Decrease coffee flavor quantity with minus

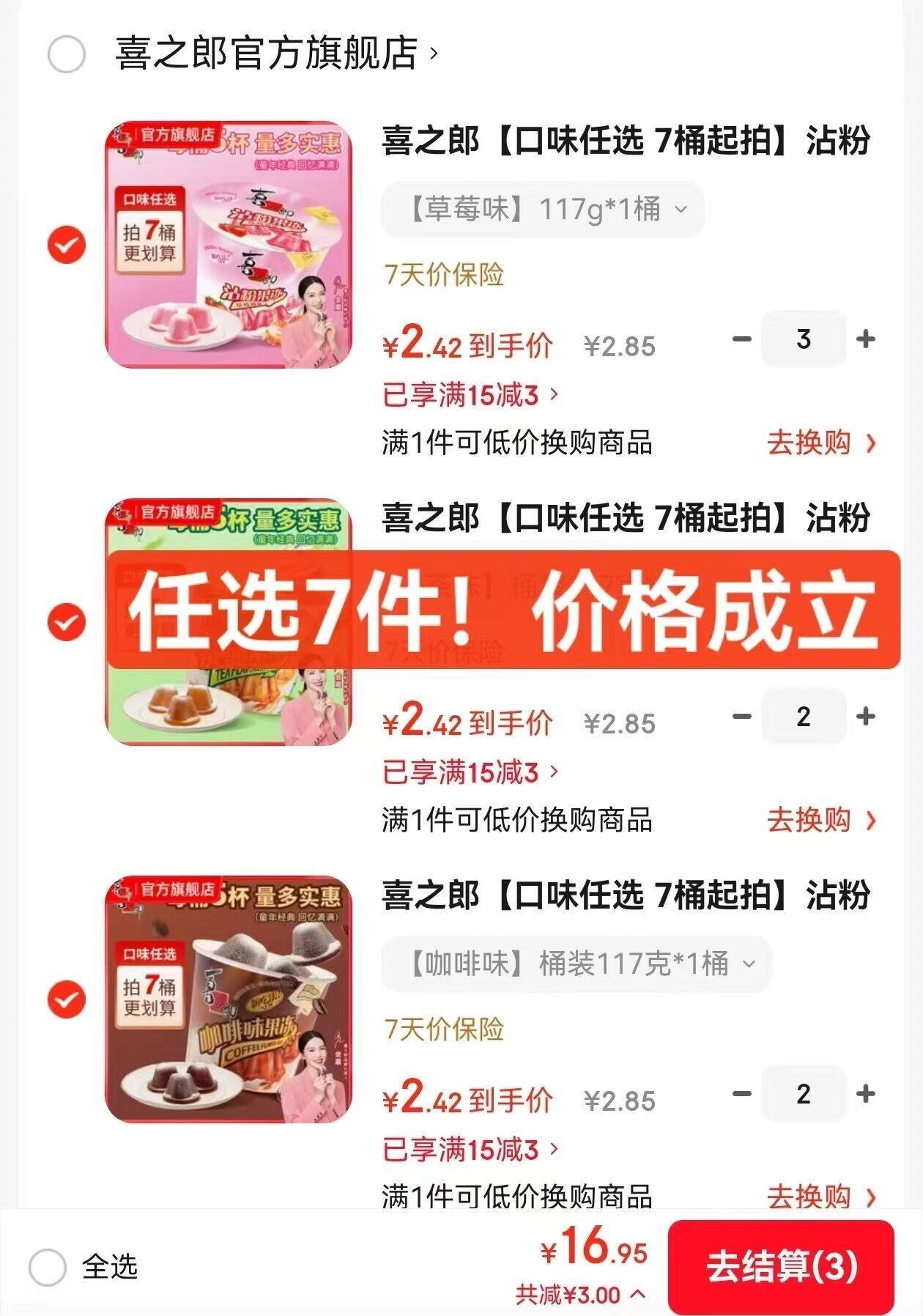(x=742, y=1094)
